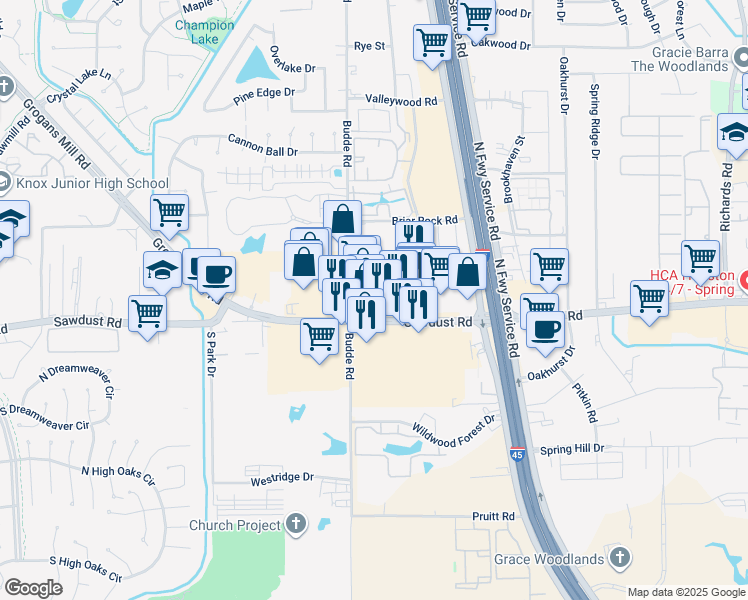
Task: Open the restaurant marker at Briar Rock Rd
Action: coord(415,234)
